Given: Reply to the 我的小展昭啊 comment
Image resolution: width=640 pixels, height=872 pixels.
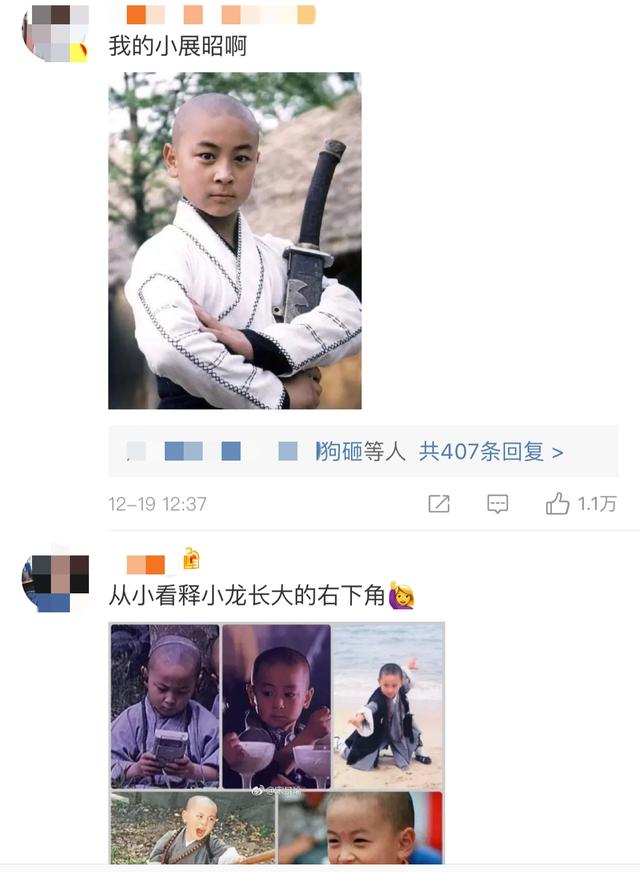Looking at the screenshot, I should click(497, 504).
